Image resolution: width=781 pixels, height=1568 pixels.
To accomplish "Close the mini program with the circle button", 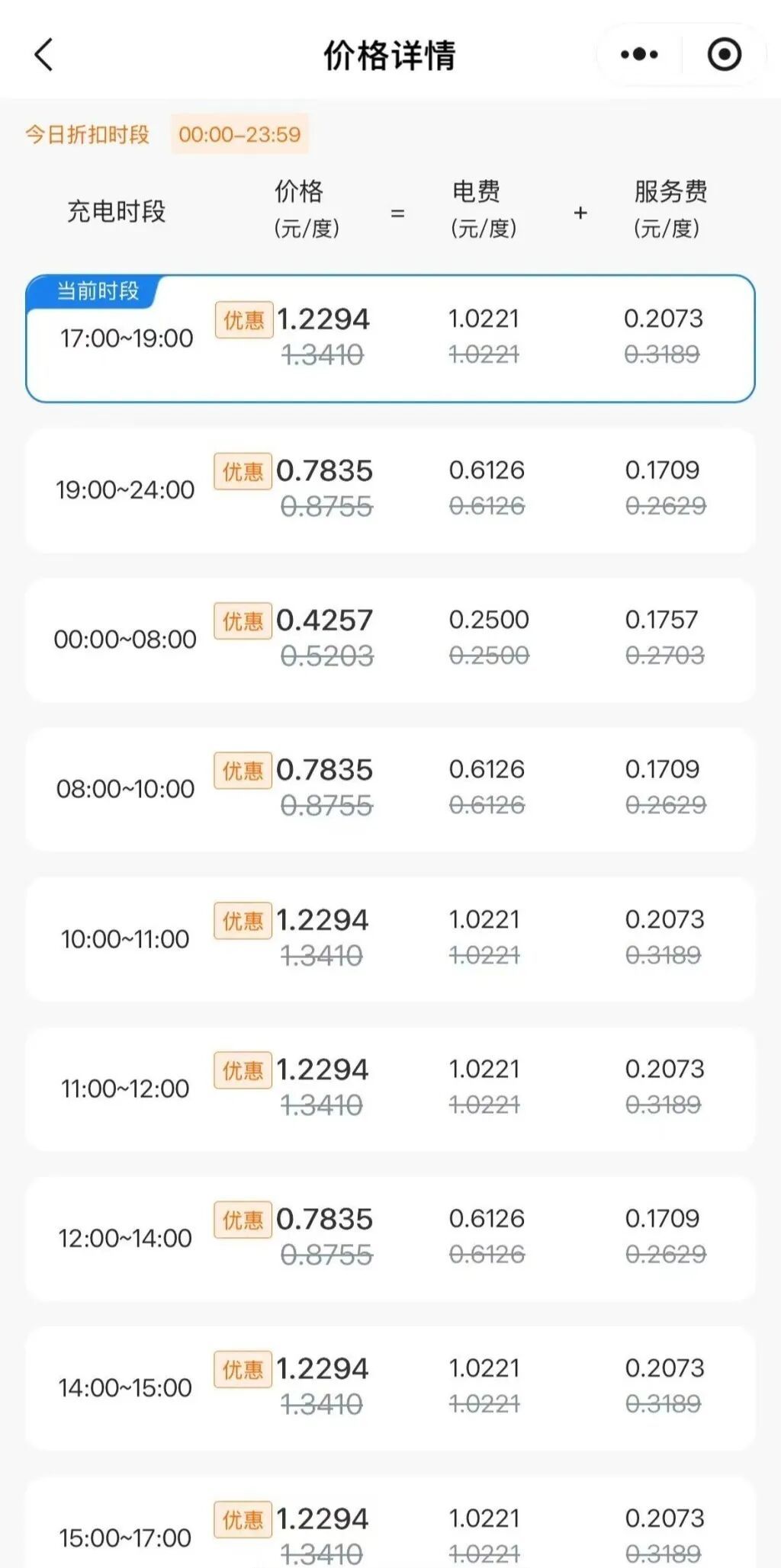I will [x=724, y=55].
